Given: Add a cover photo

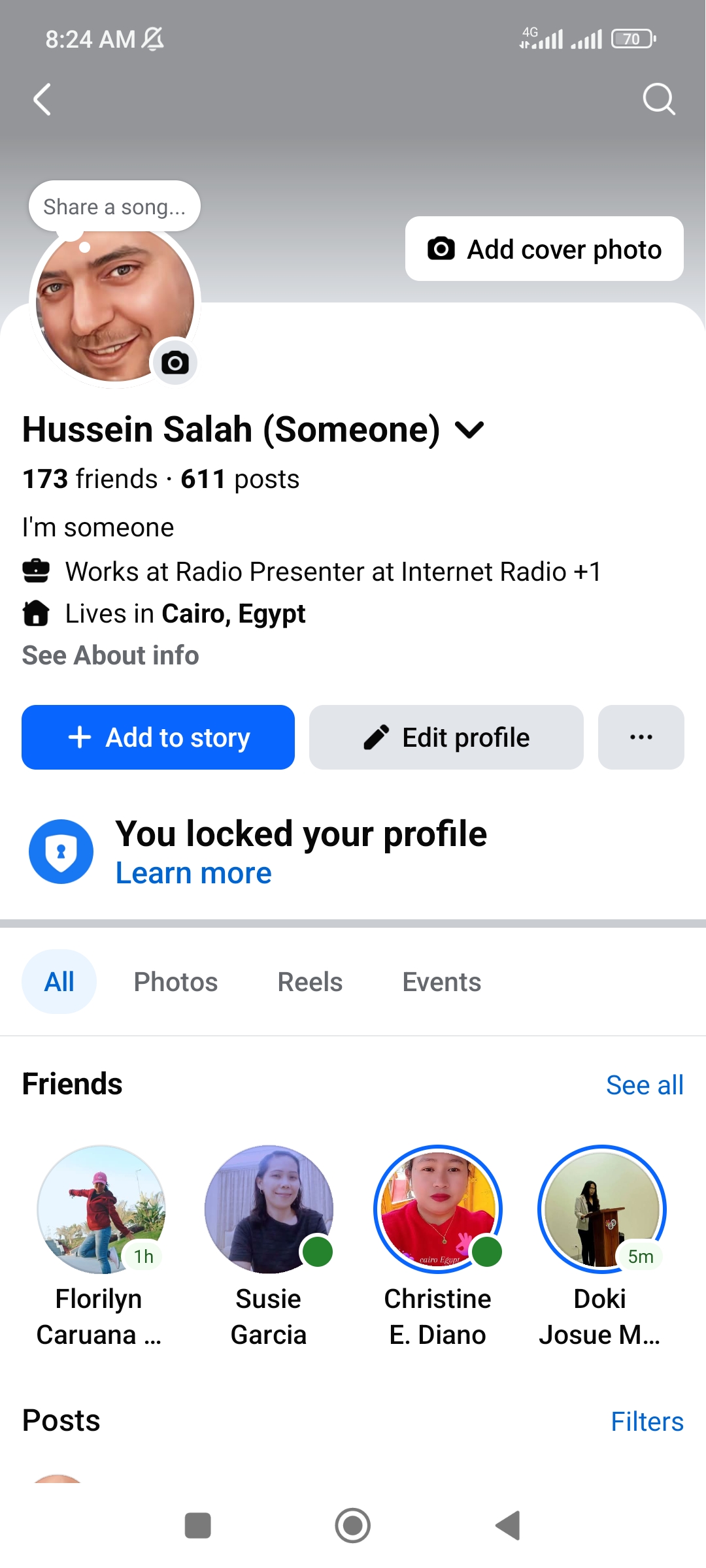Looking at the screenshot, I should [545, 249].
